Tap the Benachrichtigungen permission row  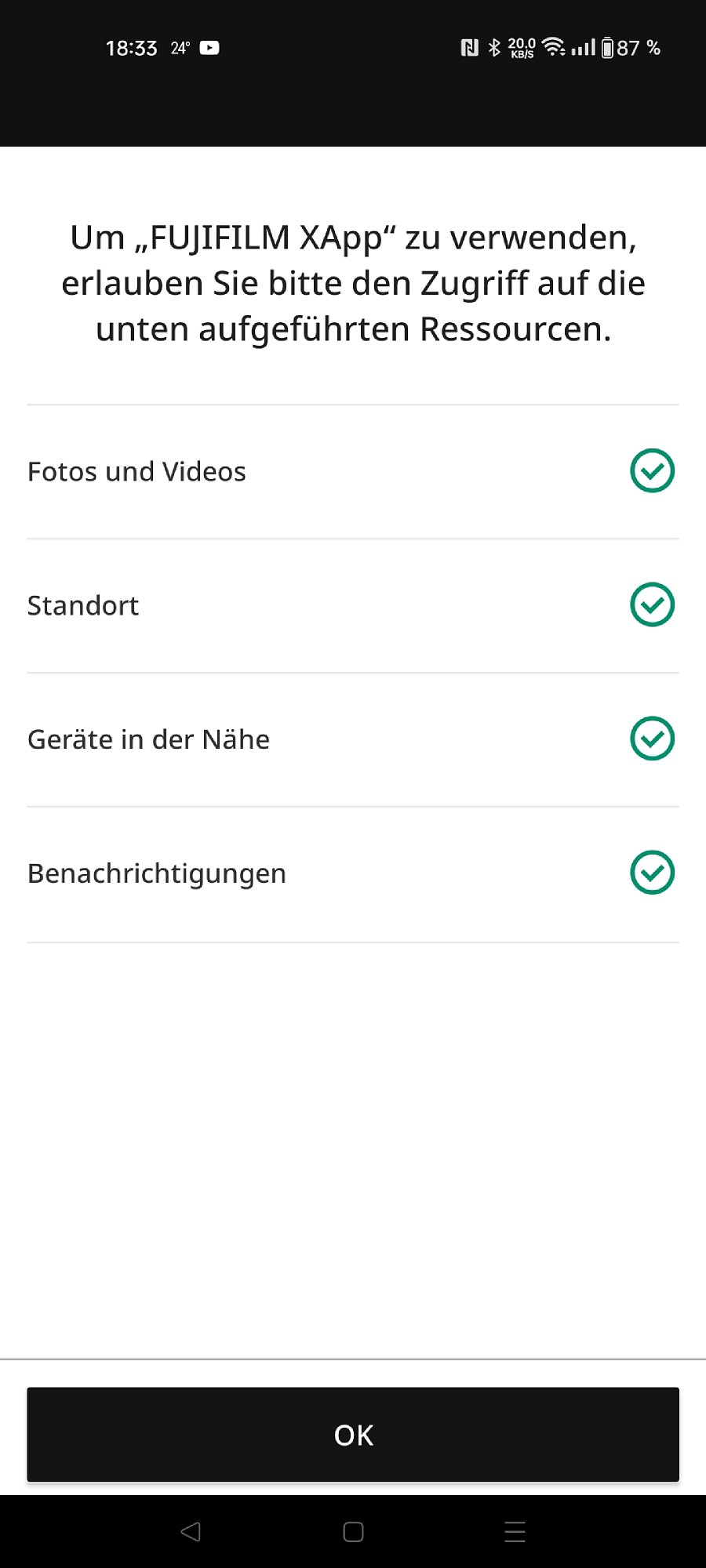pyautogui.click(x=353, y=874)
